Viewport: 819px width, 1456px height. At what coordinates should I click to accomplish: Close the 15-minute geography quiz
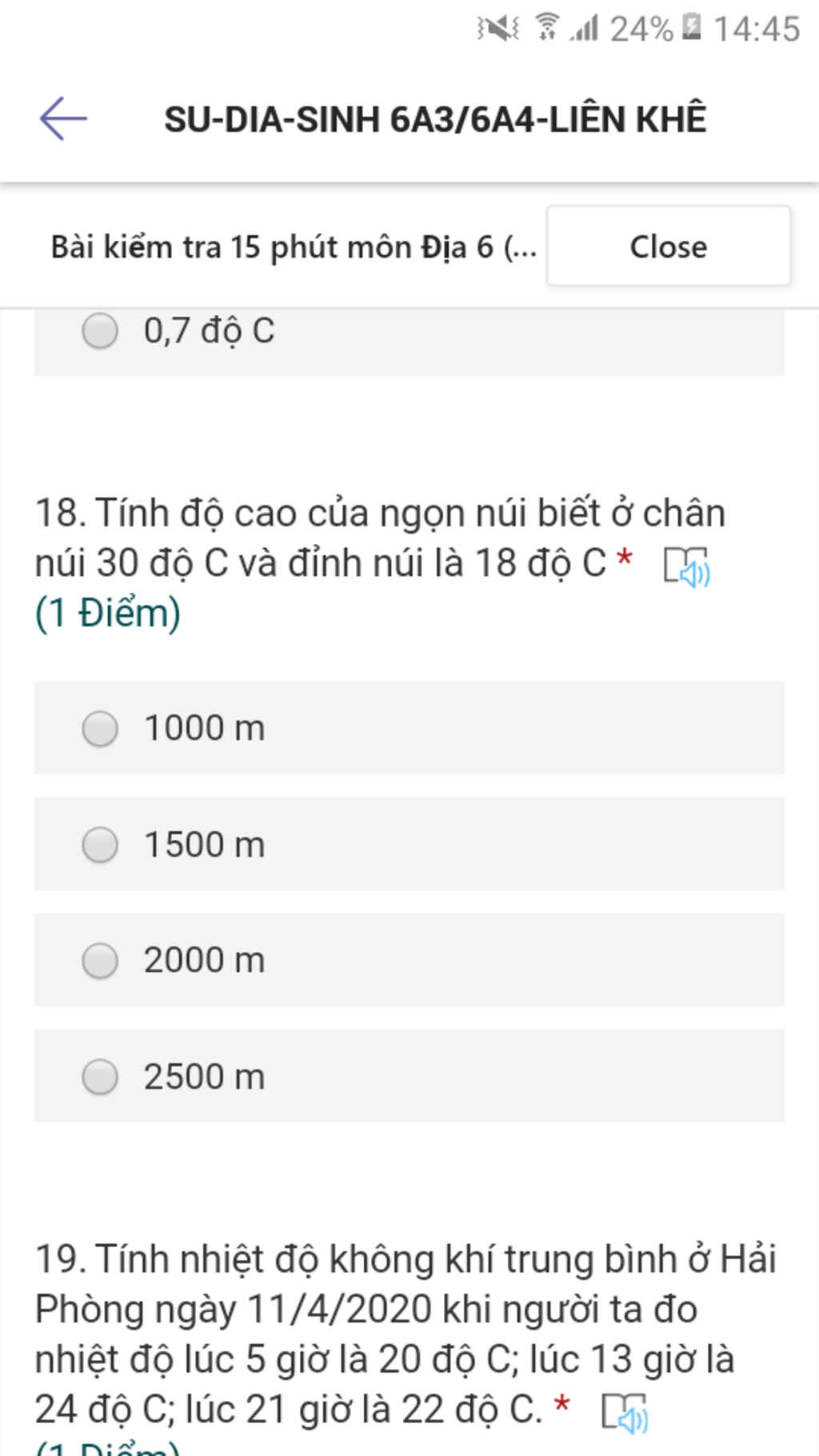[668, 246]
